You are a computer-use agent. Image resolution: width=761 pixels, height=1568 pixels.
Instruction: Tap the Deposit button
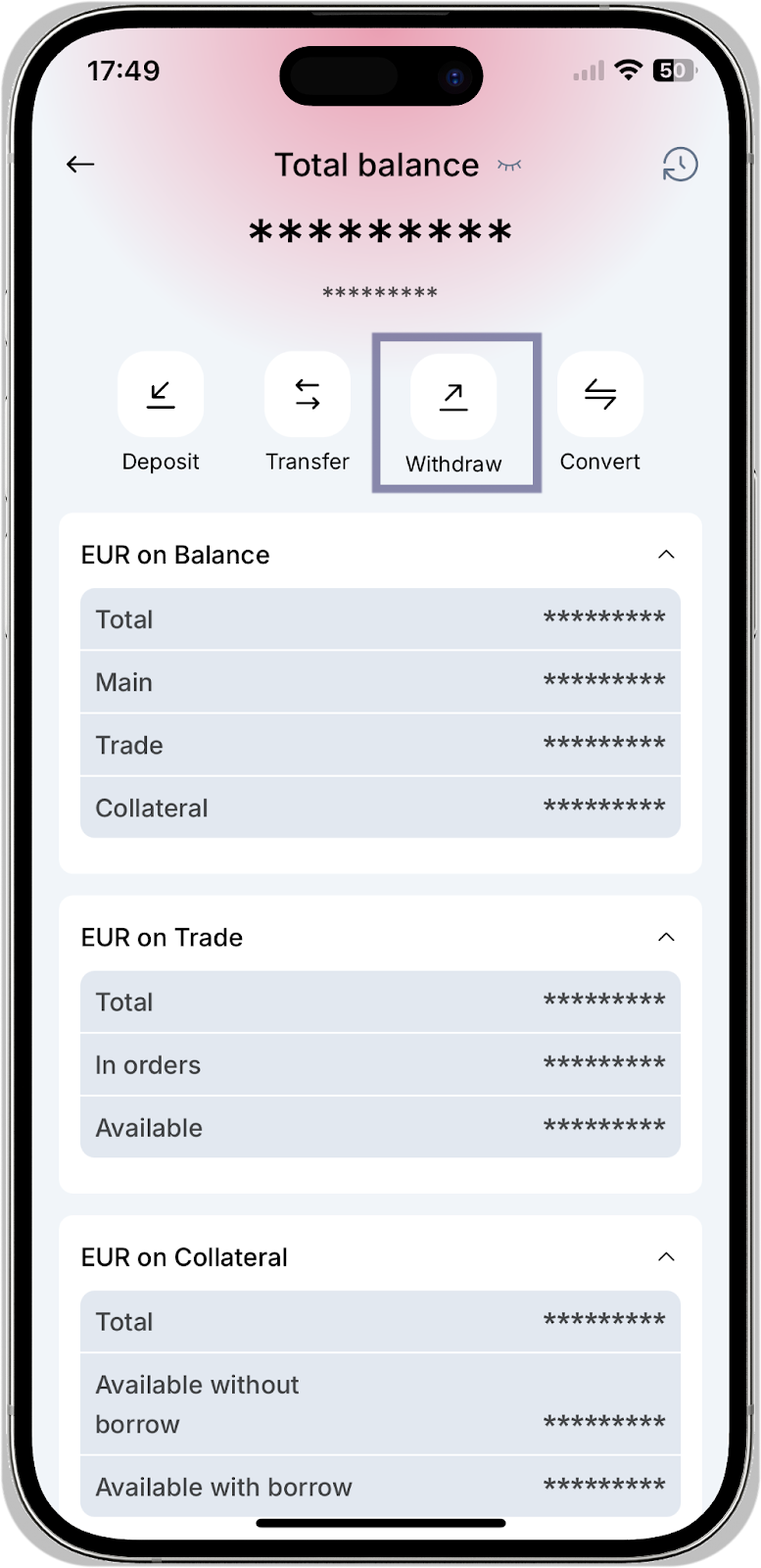161,395
